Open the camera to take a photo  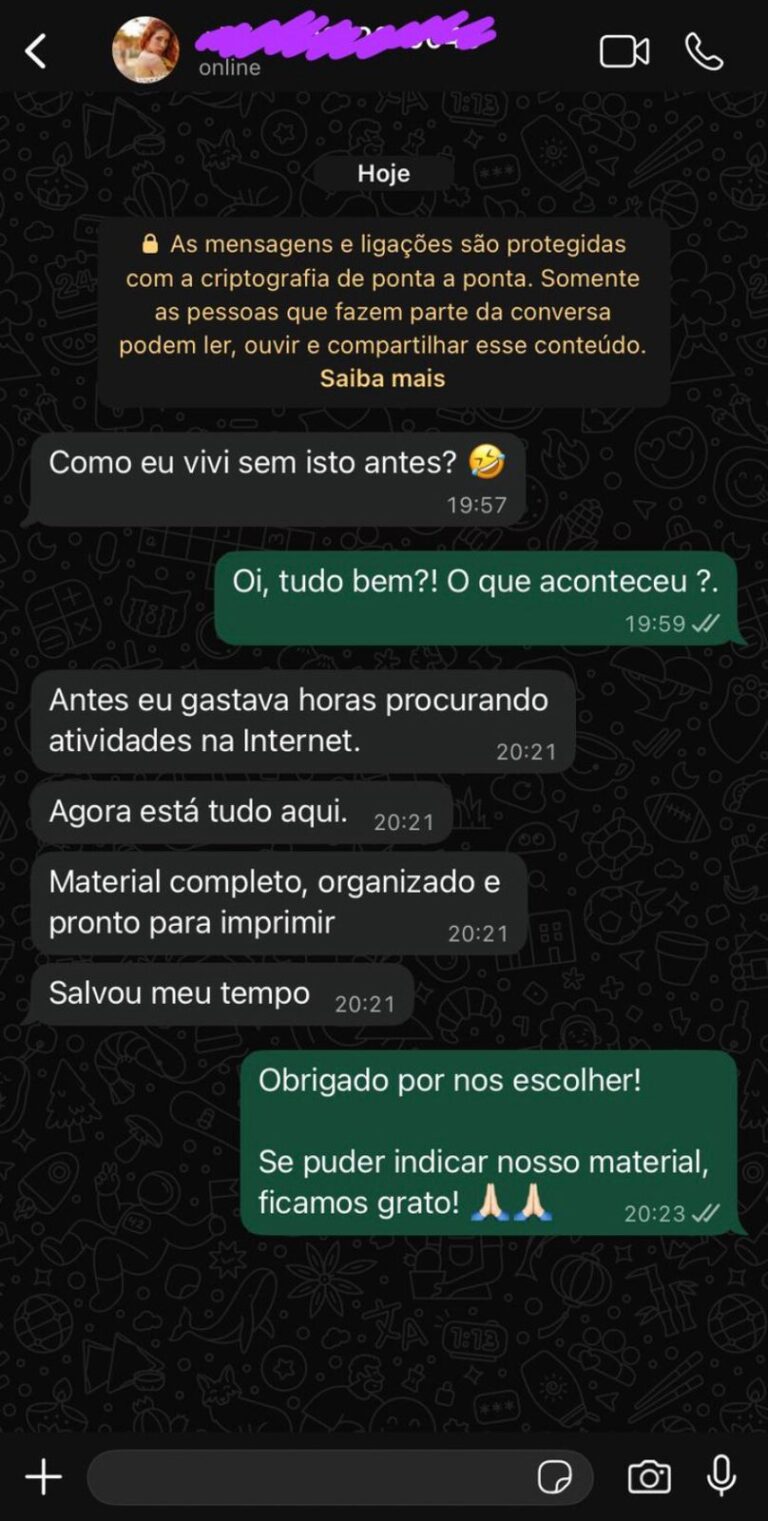[649, 1477]
